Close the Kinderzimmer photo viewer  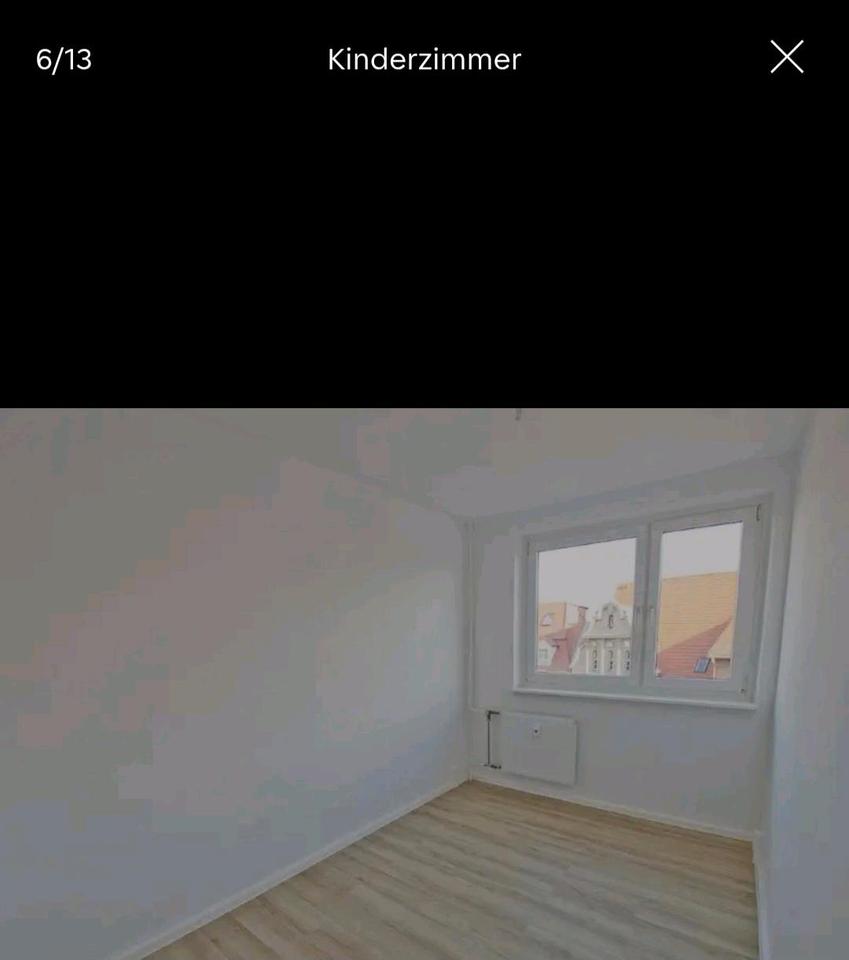coord(787,57)
